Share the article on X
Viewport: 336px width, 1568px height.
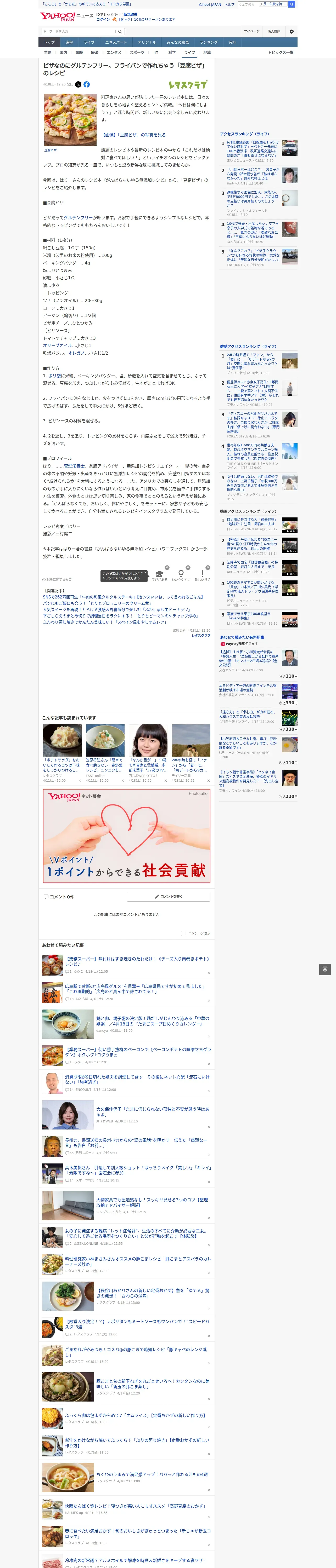[78, 85]
